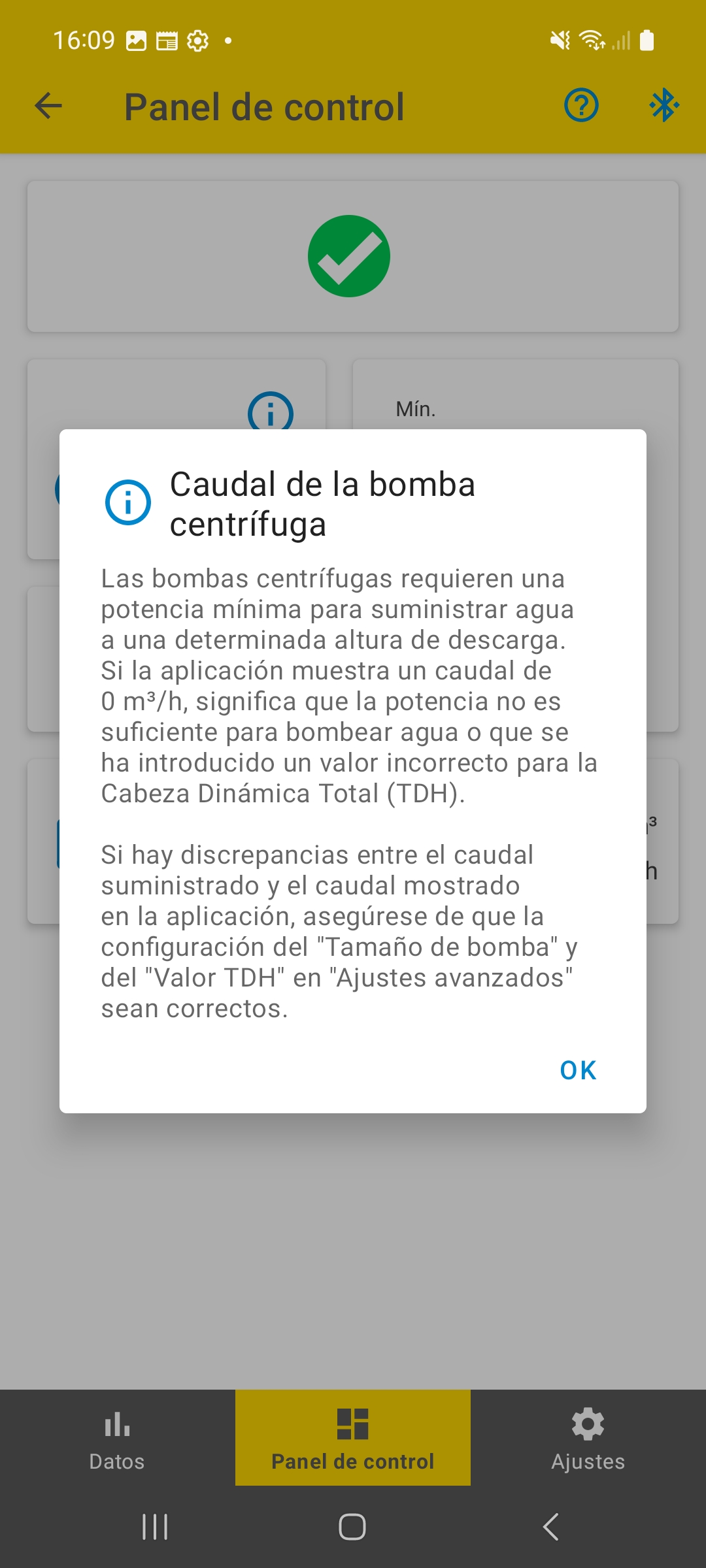The image size is (706, 1568).
Task: Tap the Bluetooth connection icon
Action: click(x=664, y=106)
